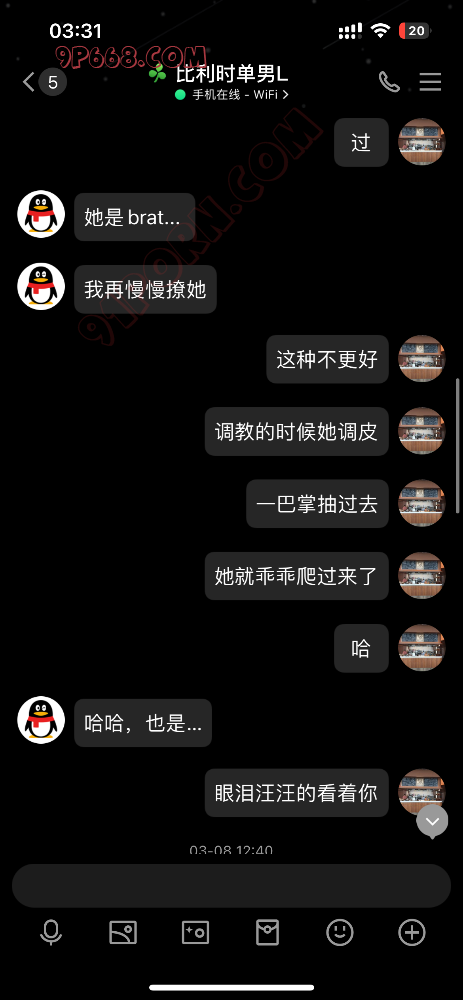The image size is (463, 1000).
Task: Start a voice call with this contact
Action: coord(389,82)
